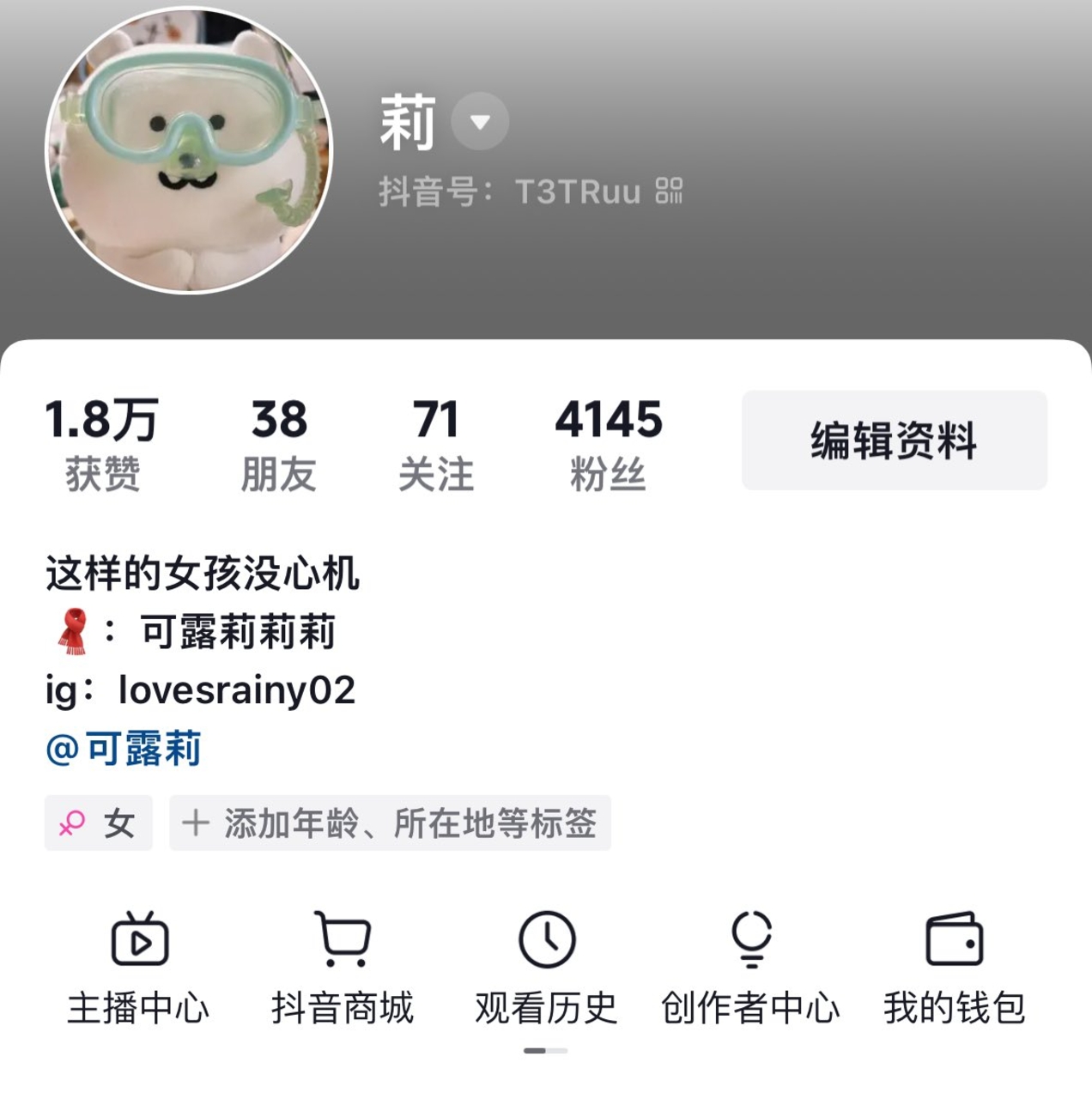The image size is (1092, 1099).
Task: Open the 粉丝 followers list
Action: click(608, 444)
